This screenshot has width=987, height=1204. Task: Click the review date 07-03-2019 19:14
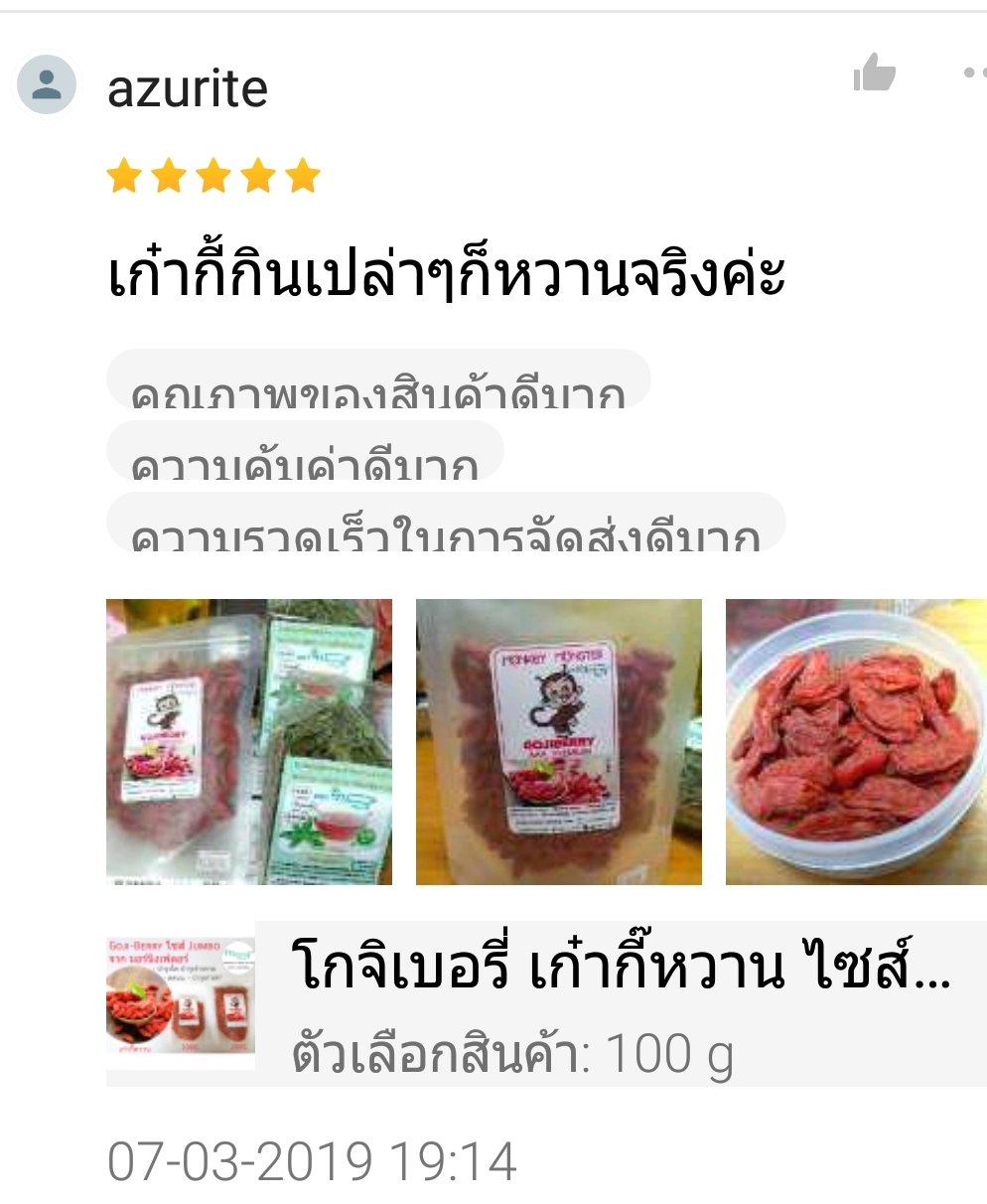coord(308,1157)
